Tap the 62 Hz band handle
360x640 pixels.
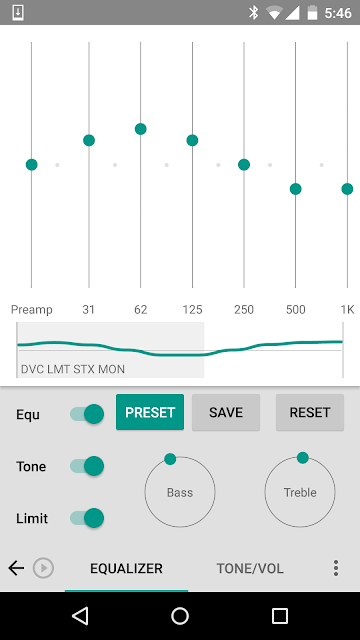140,129
